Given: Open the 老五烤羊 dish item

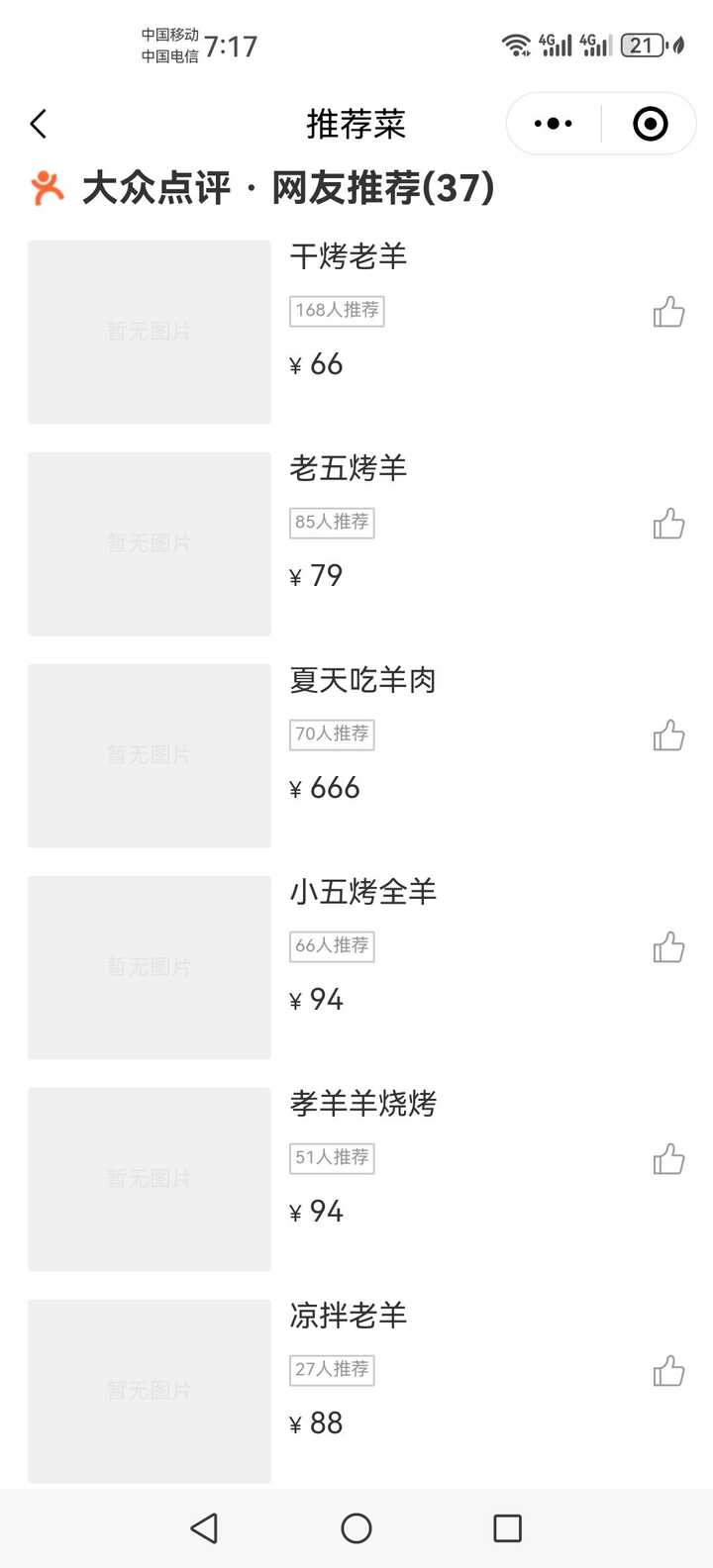Looking at the screenshot, I should point(356,543).
